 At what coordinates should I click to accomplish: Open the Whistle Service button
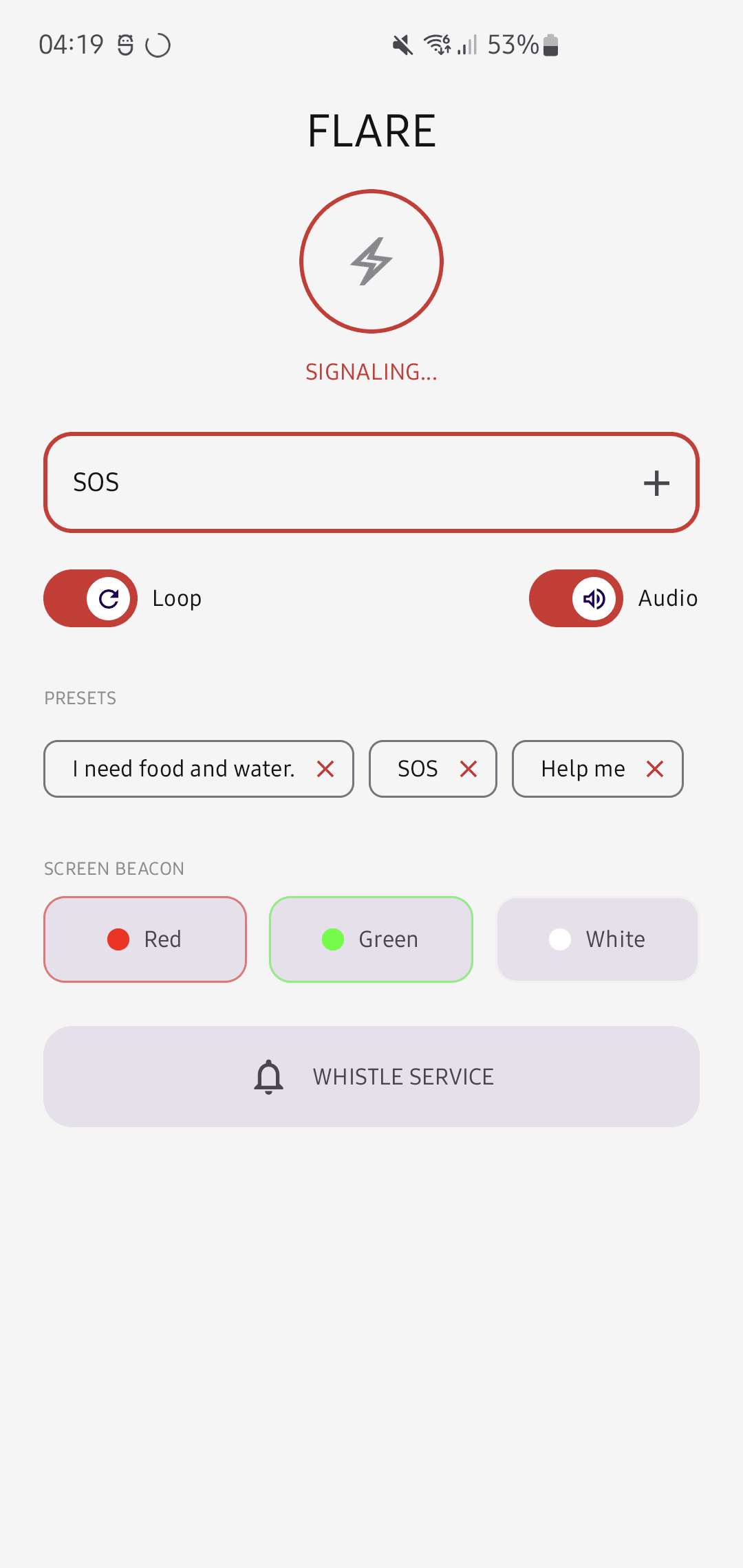click(x=371, y=1077)
